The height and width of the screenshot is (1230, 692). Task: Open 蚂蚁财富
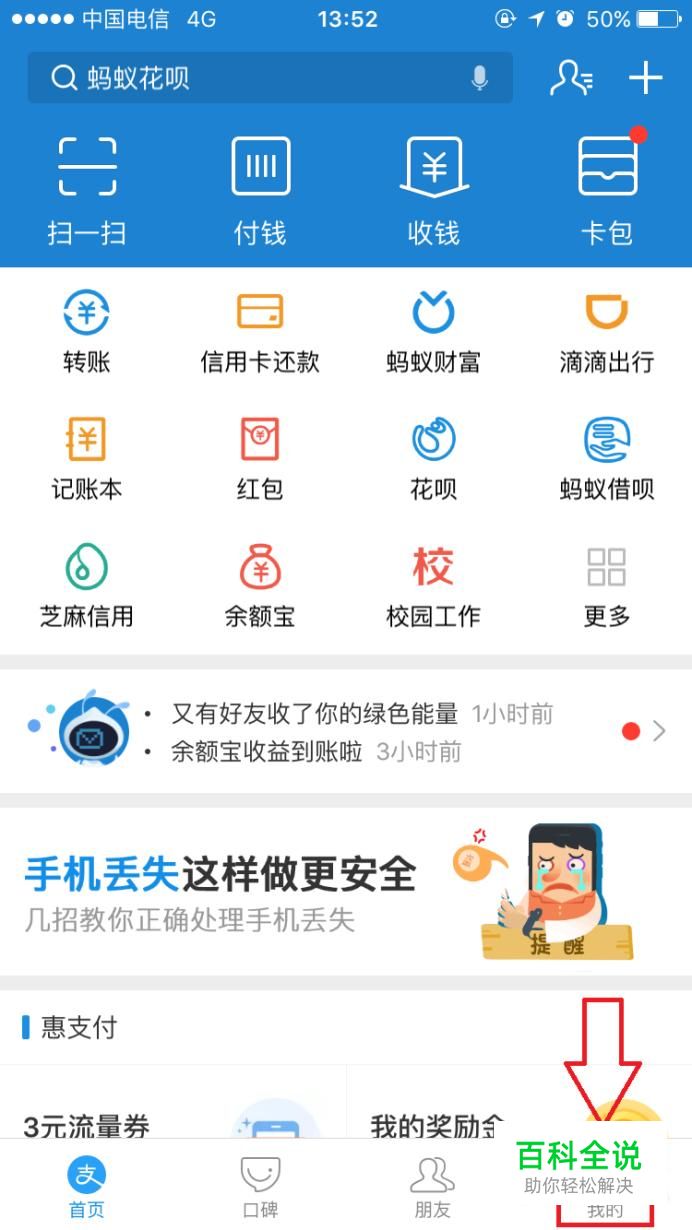click(433, 331)
